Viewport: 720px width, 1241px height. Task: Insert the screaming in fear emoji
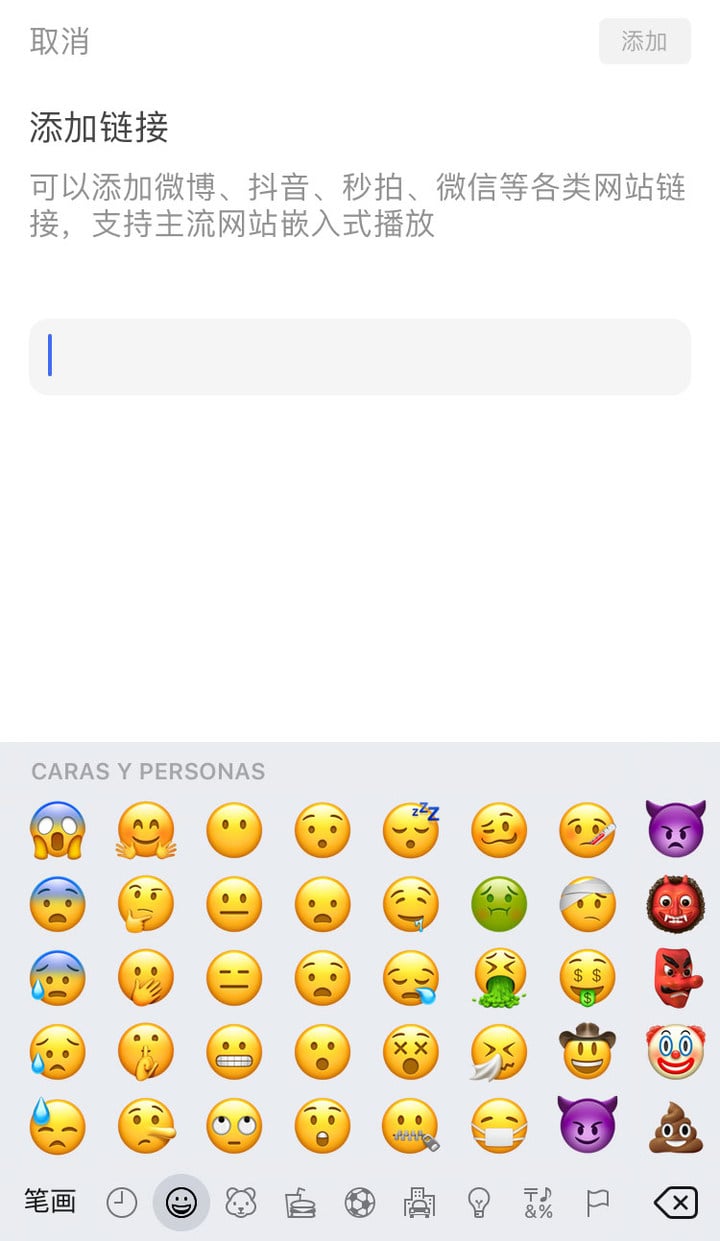(x=58, y=830)
